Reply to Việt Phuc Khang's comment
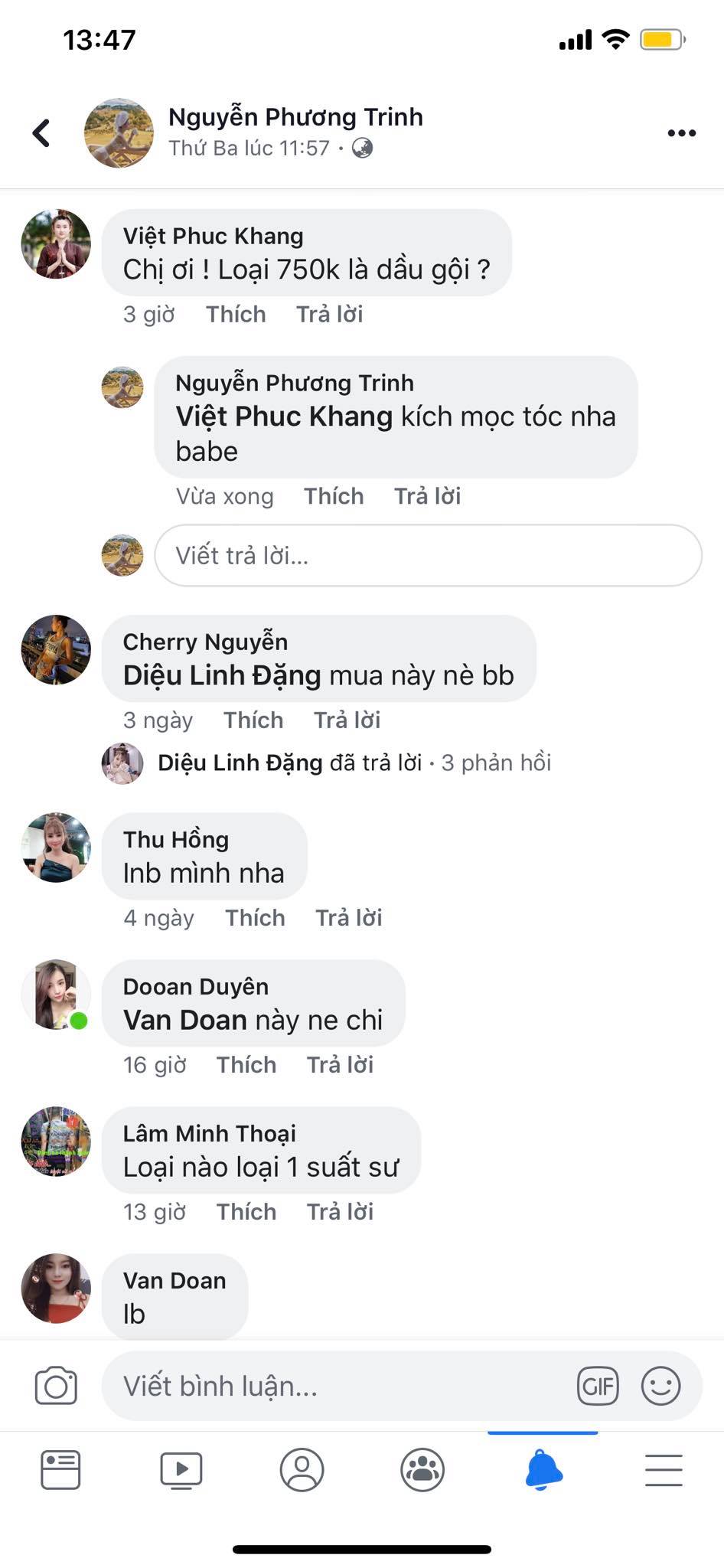 pos(329,314)
